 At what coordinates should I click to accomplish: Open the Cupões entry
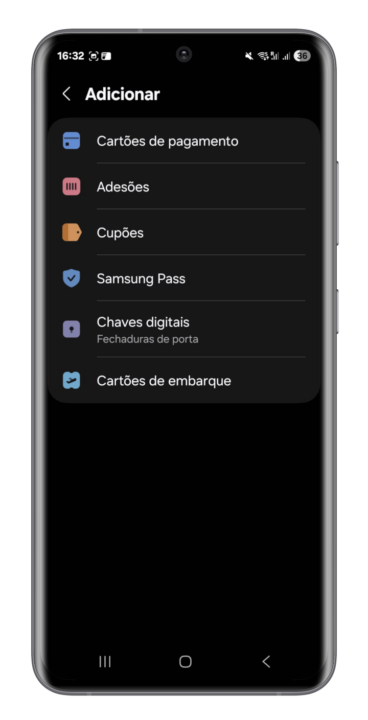(x=184, y=233)
